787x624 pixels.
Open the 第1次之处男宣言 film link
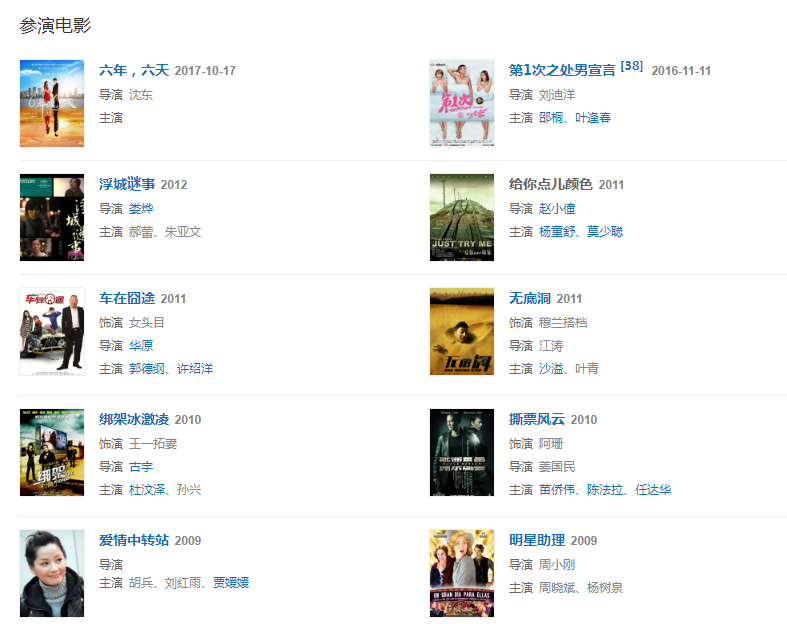(562, 71)
